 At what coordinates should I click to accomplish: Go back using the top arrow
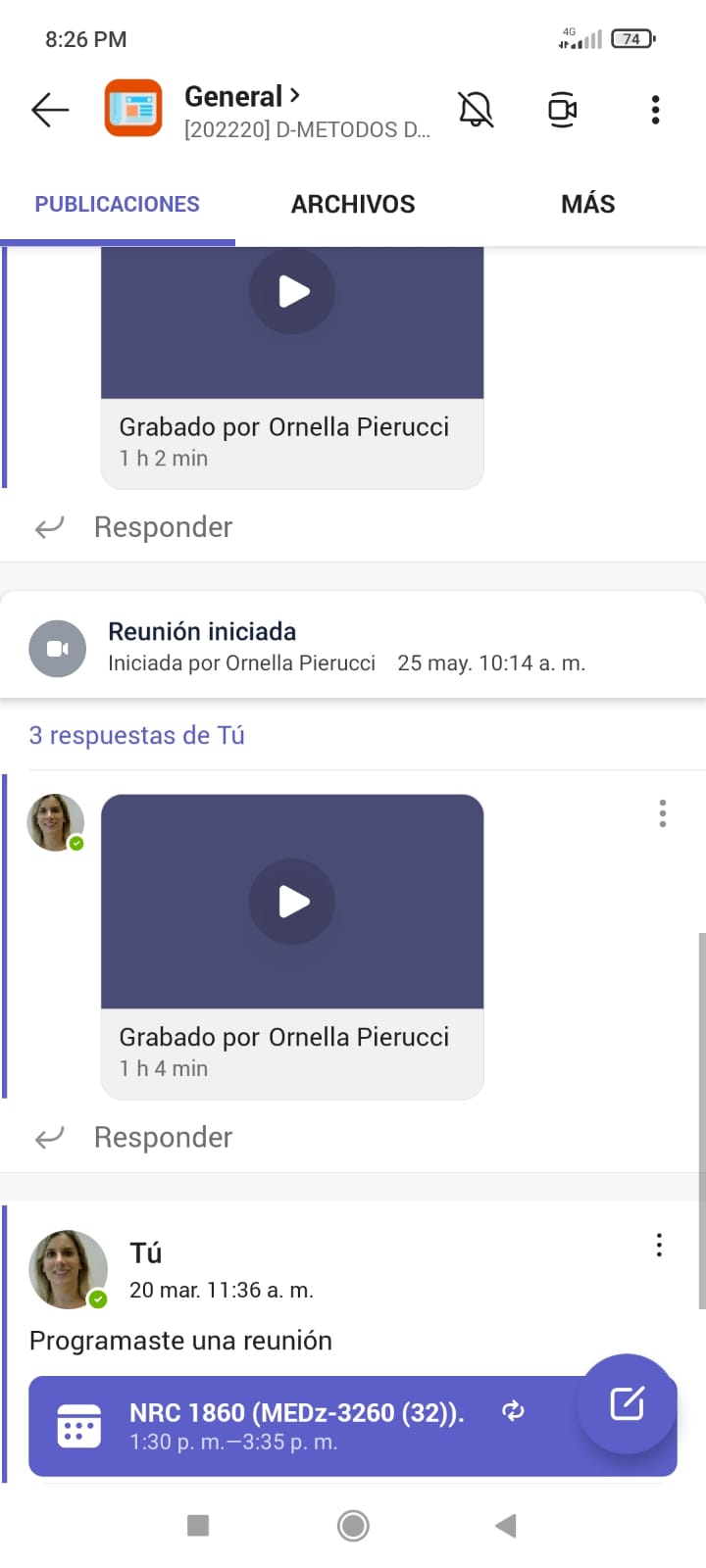point(50,110)
